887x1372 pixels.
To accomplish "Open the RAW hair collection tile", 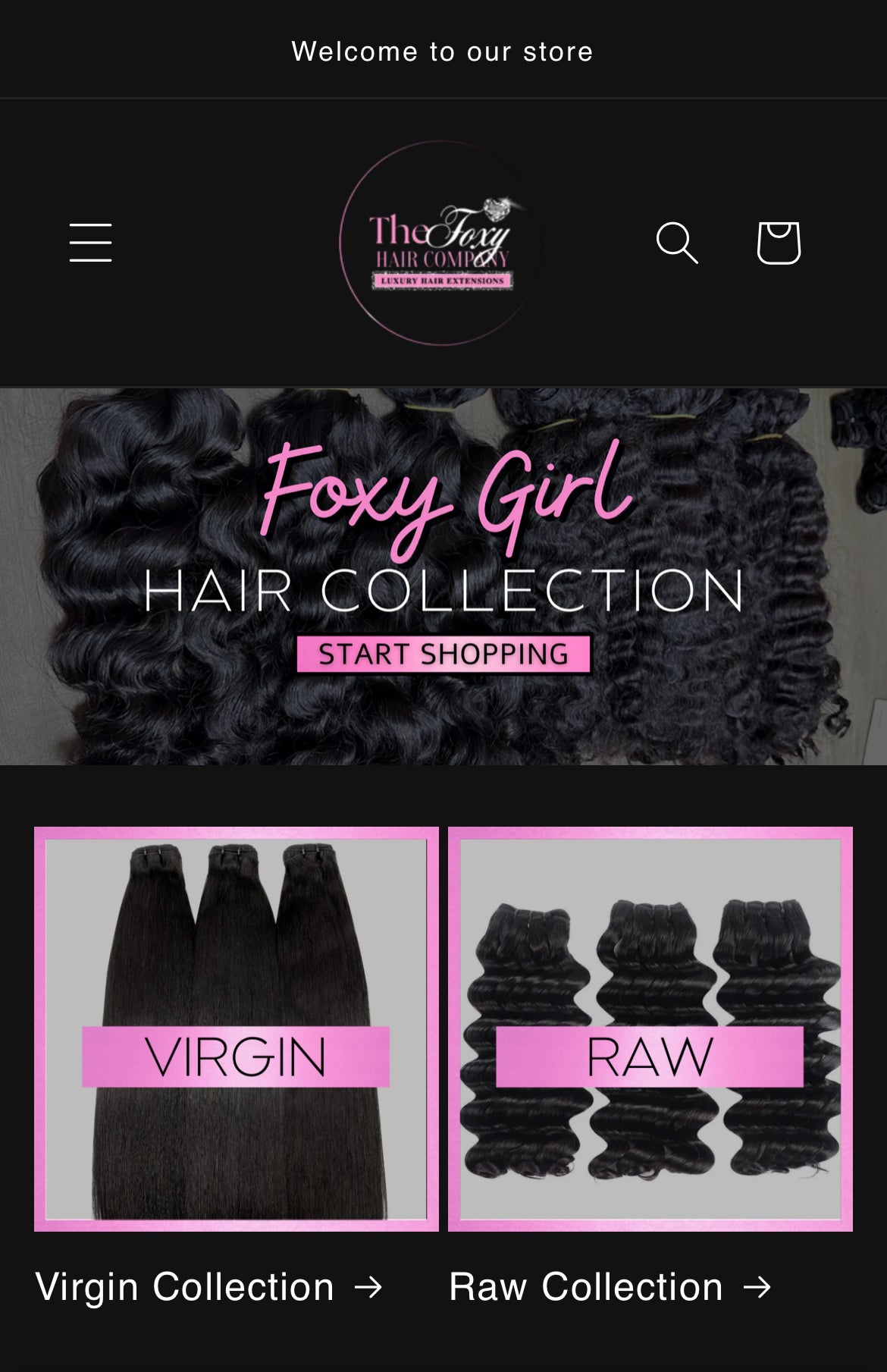I will [650, 1028].
